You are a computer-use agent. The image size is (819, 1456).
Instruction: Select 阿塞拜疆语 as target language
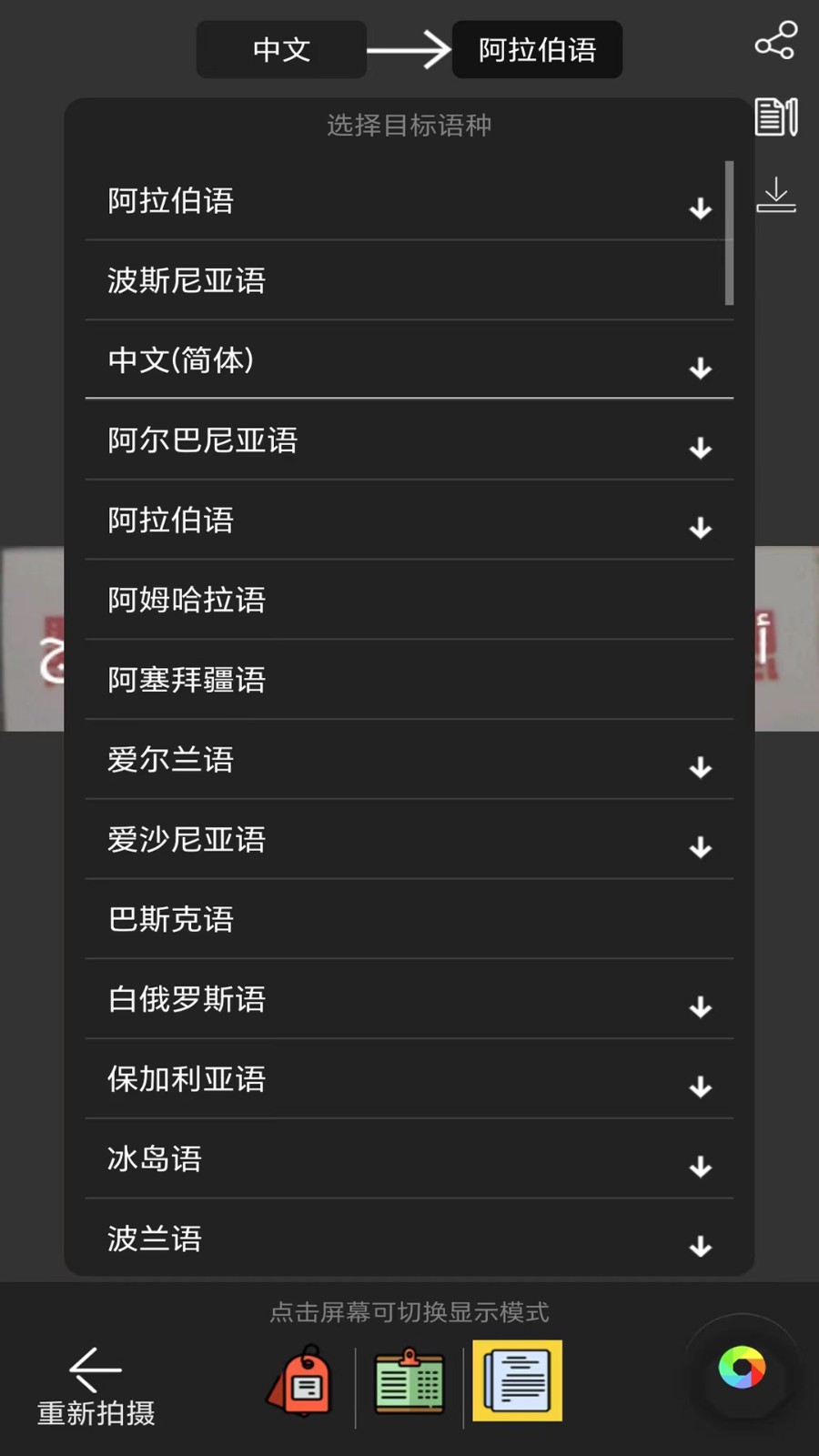187,680
